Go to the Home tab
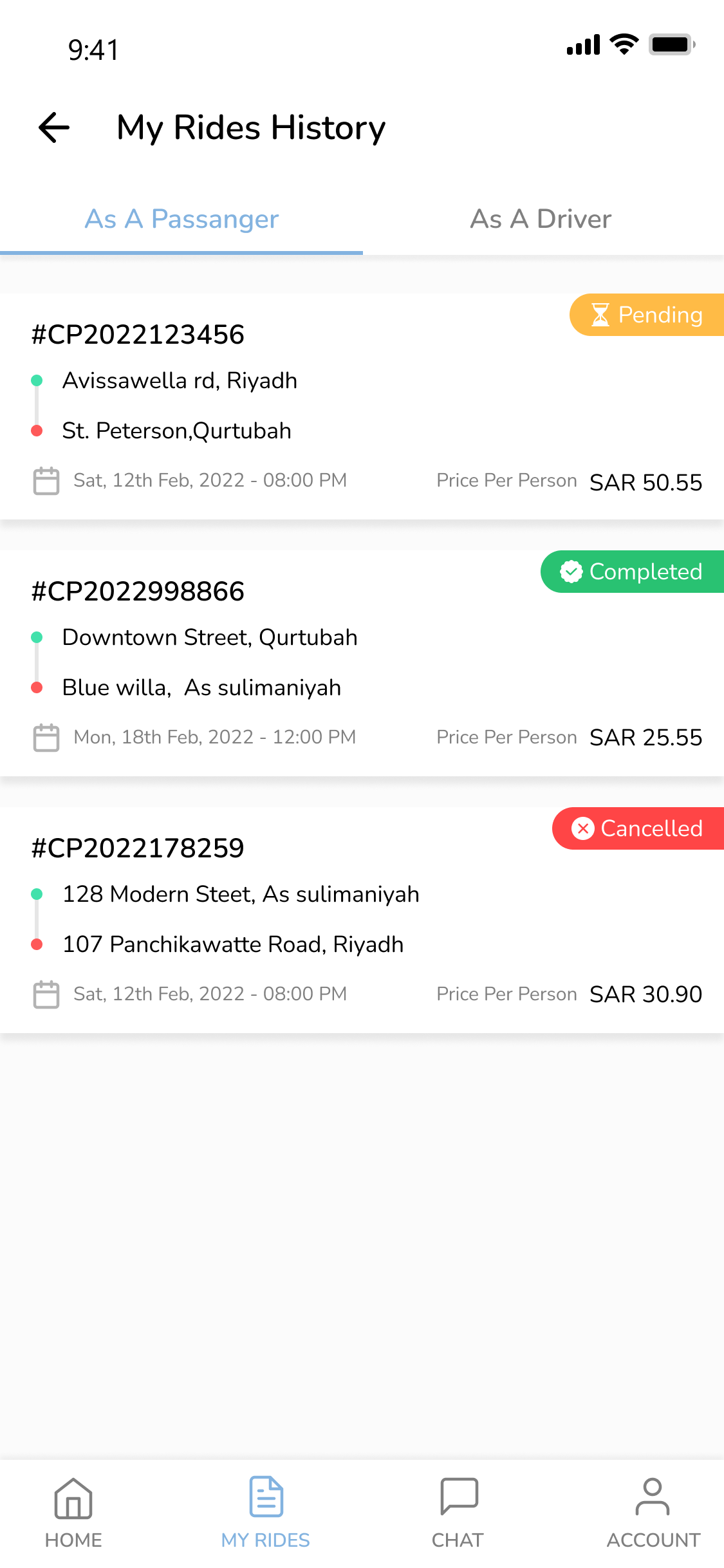This screenshot has width=724, height=1568. point(73,1511)
